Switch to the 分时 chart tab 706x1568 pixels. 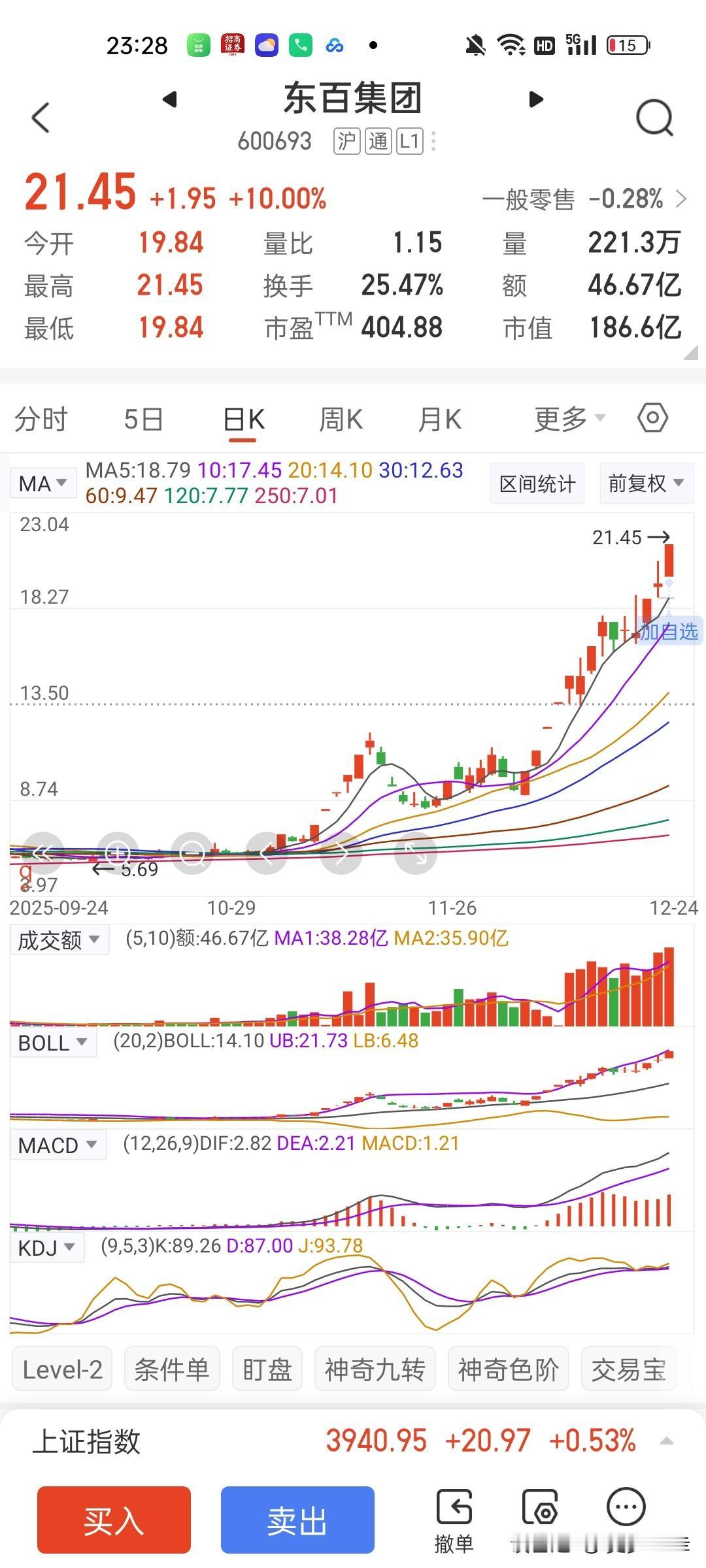(x=41, y=419)
